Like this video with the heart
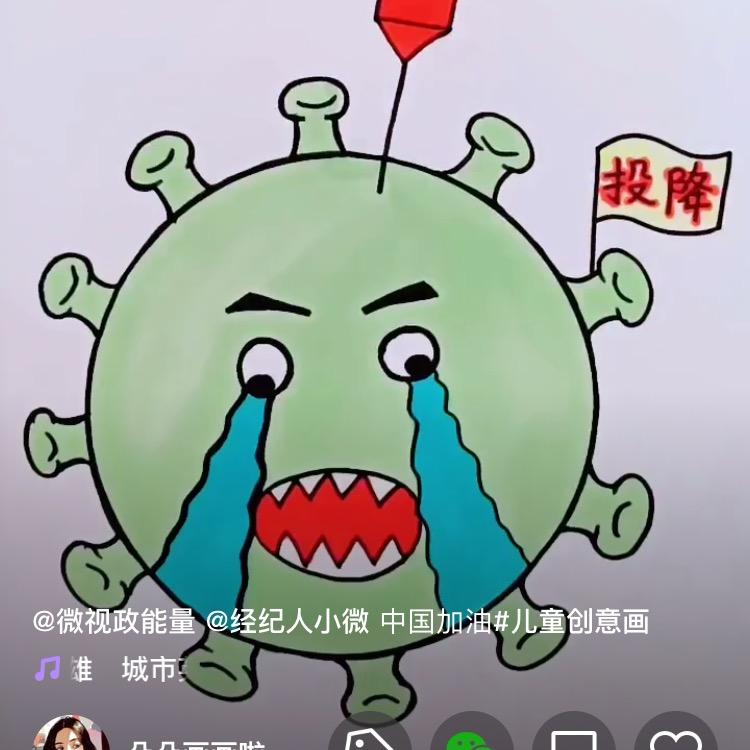The height and width of the screenshot is (750, 750). [x=675, y=738]
